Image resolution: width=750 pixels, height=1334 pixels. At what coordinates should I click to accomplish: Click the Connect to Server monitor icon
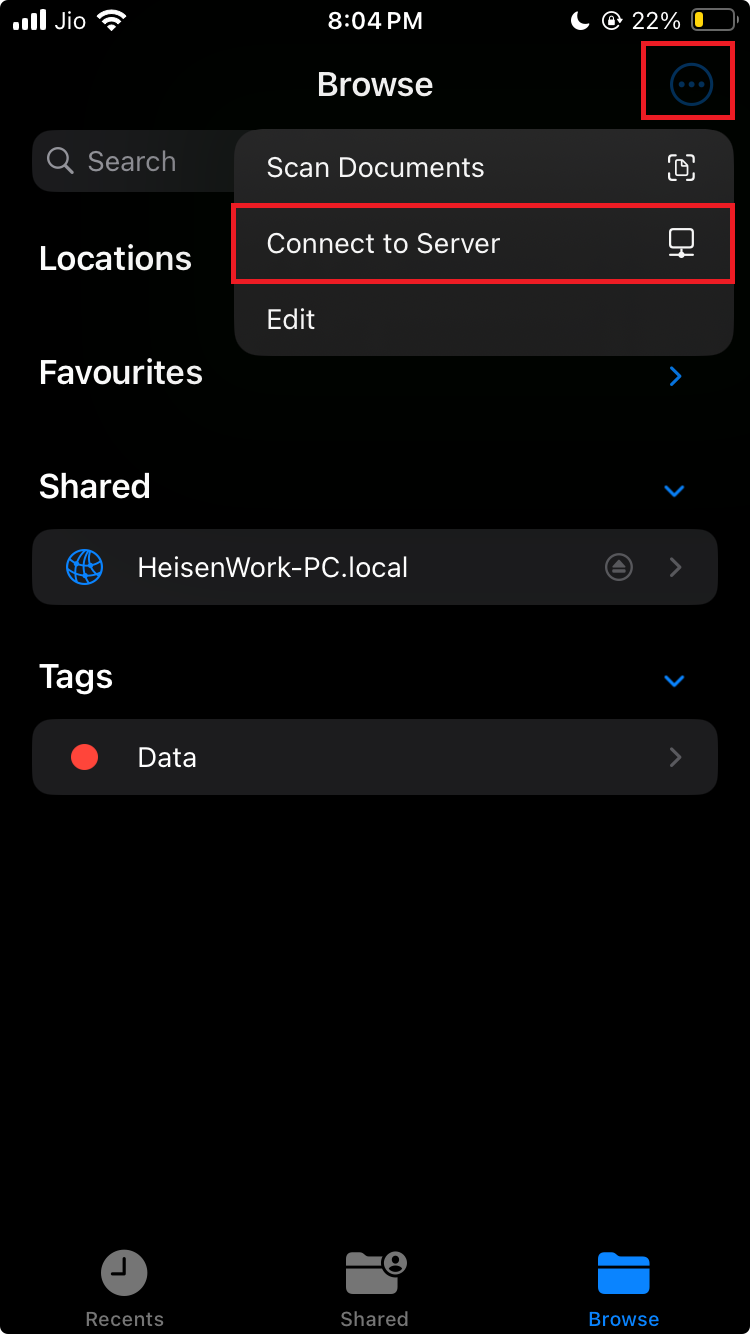click(x=681, y=243)
